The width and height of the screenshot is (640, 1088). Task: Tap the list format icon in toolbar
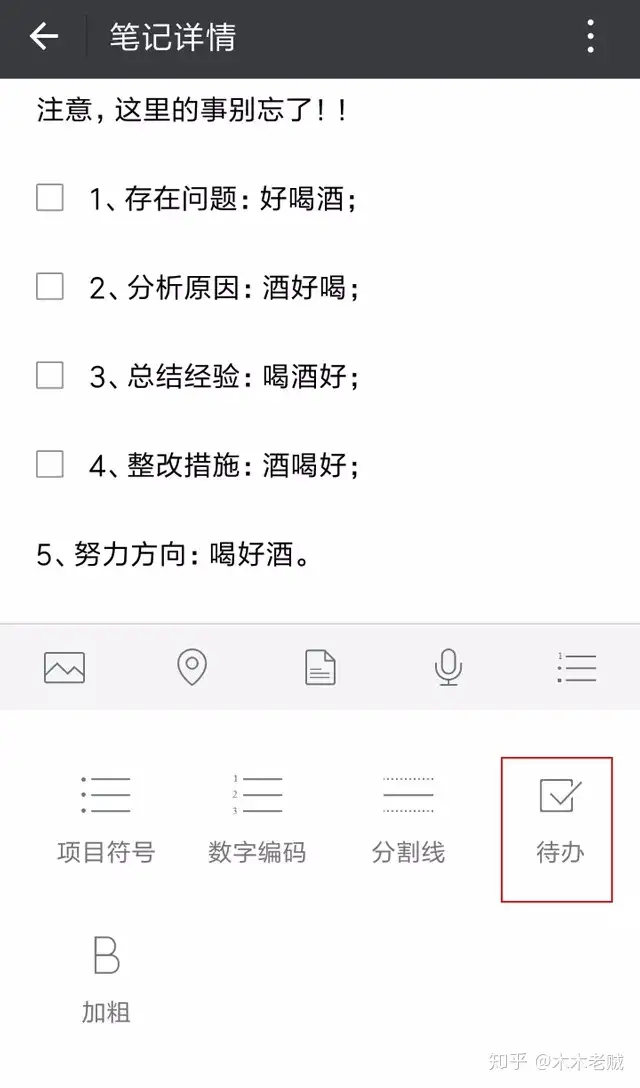(576, 668)
